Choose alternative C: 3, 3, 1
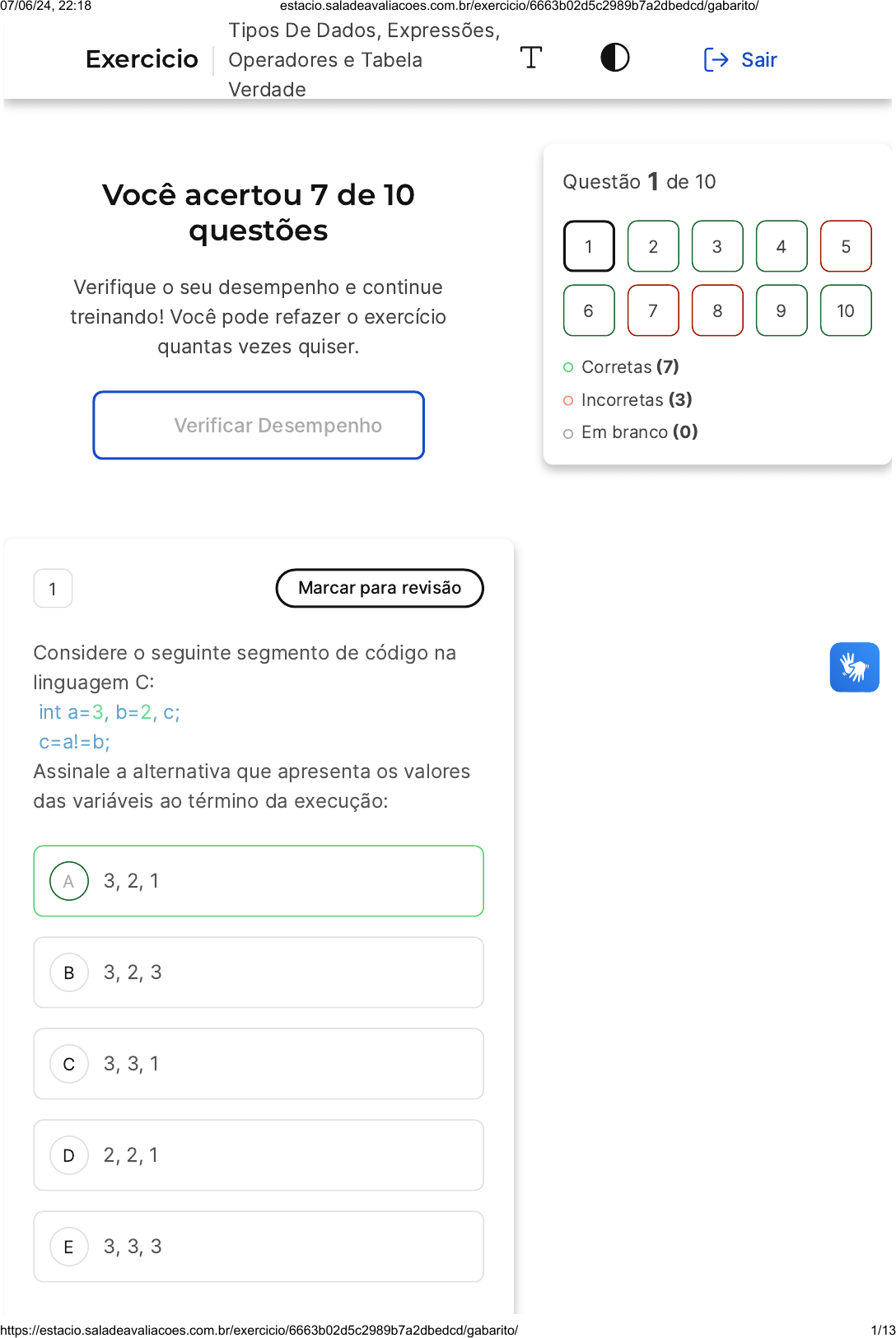This screenshot has width=896, height=1338. pyautogui.click(x=259, y=1064)
